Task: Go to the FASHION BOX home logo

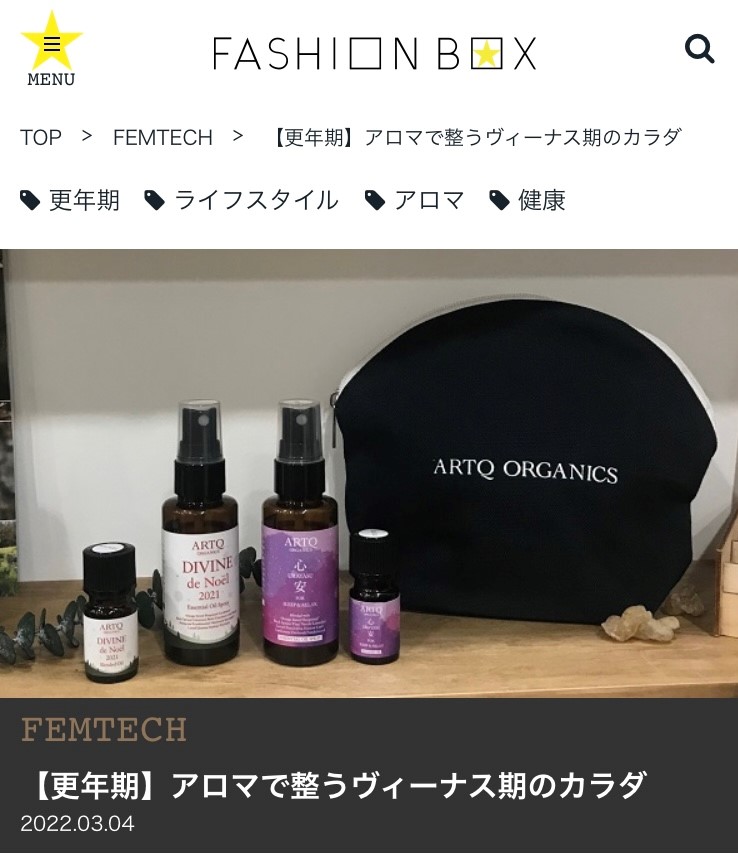Action: tap(375, 53)
